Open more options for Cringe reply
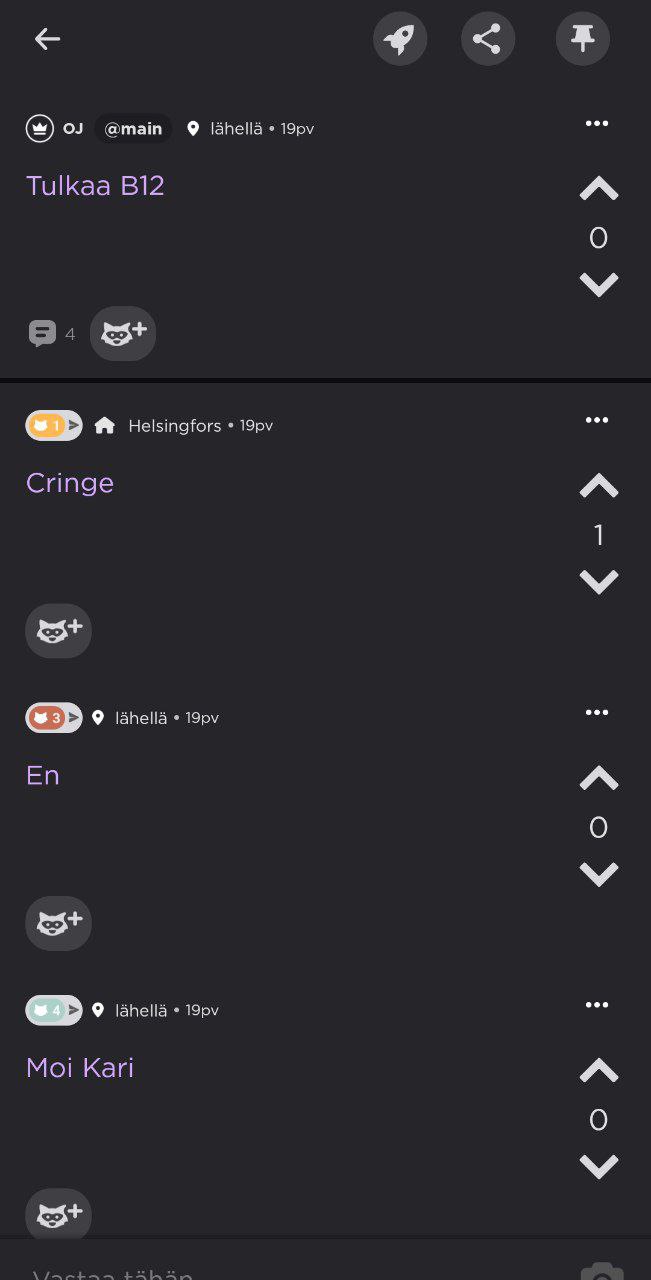Image resolution: width=651 pixels, height=1280 pixels. point(597,420)
